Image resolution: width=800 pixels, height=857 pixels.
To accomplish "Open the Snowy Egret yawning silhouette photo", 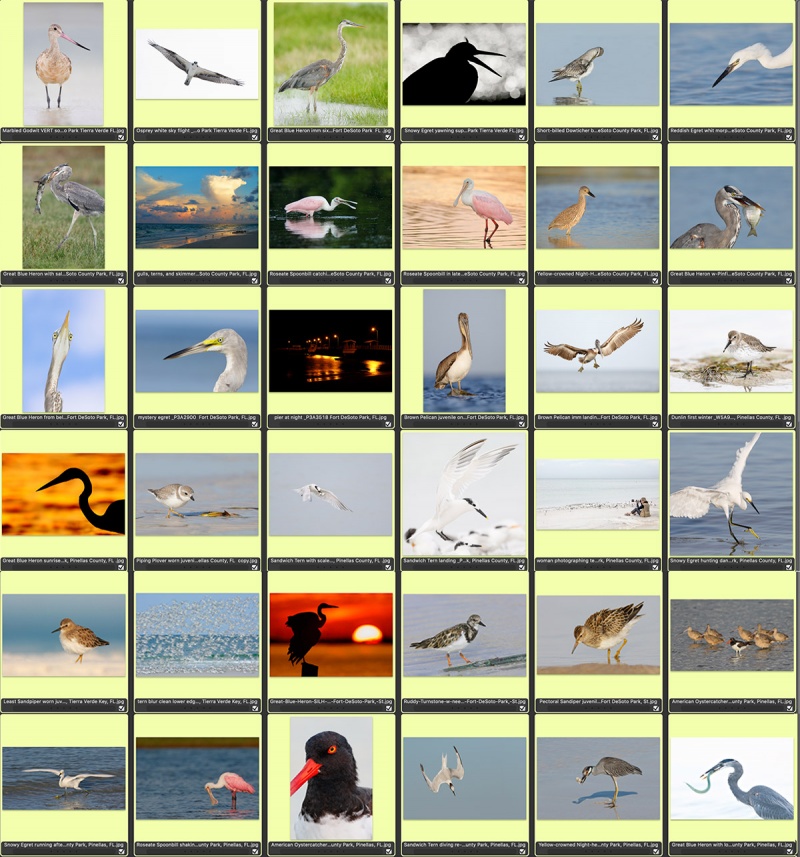I will tap(463, 63).
